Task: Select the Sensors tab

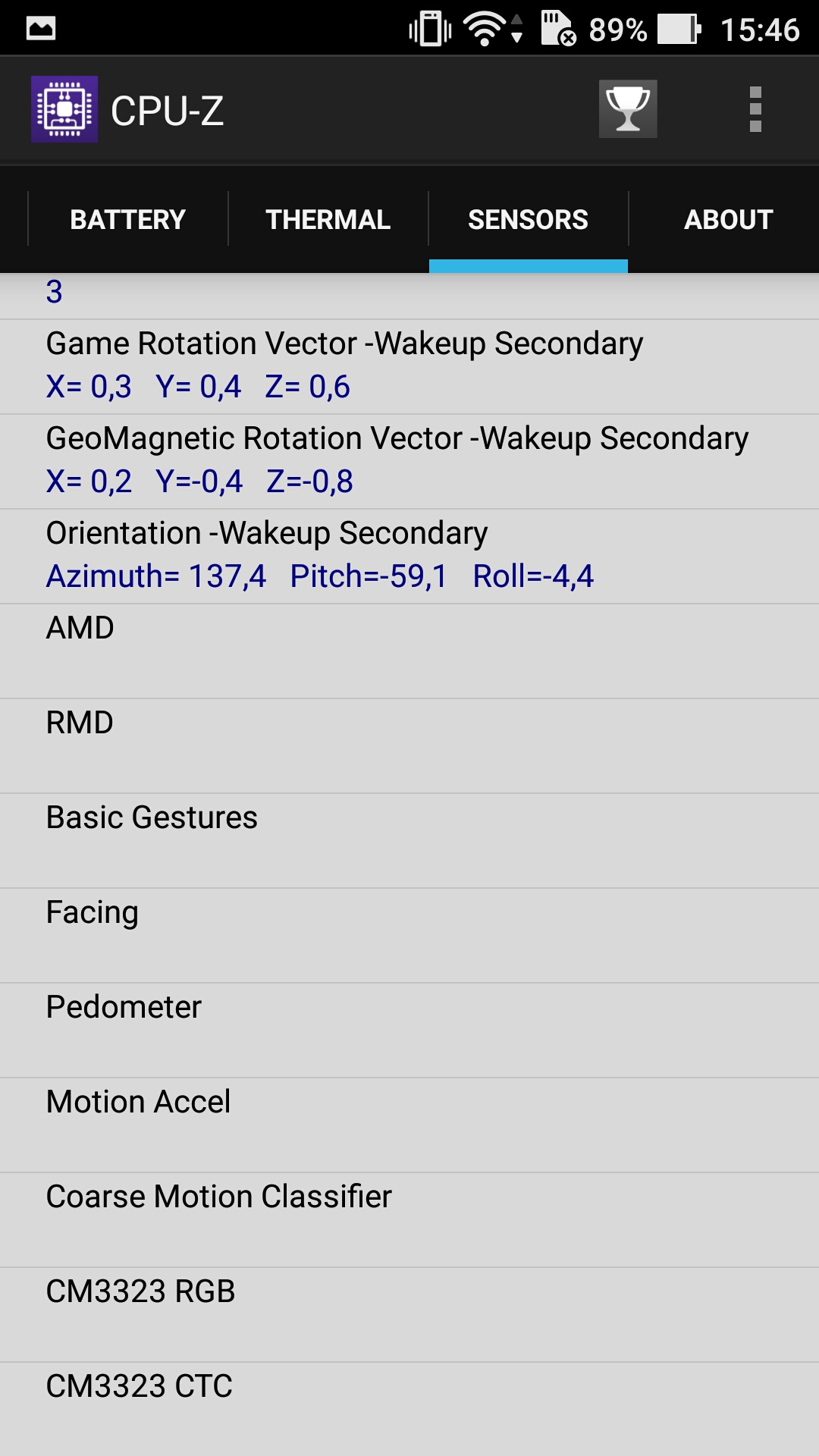Action: [529, 220]
